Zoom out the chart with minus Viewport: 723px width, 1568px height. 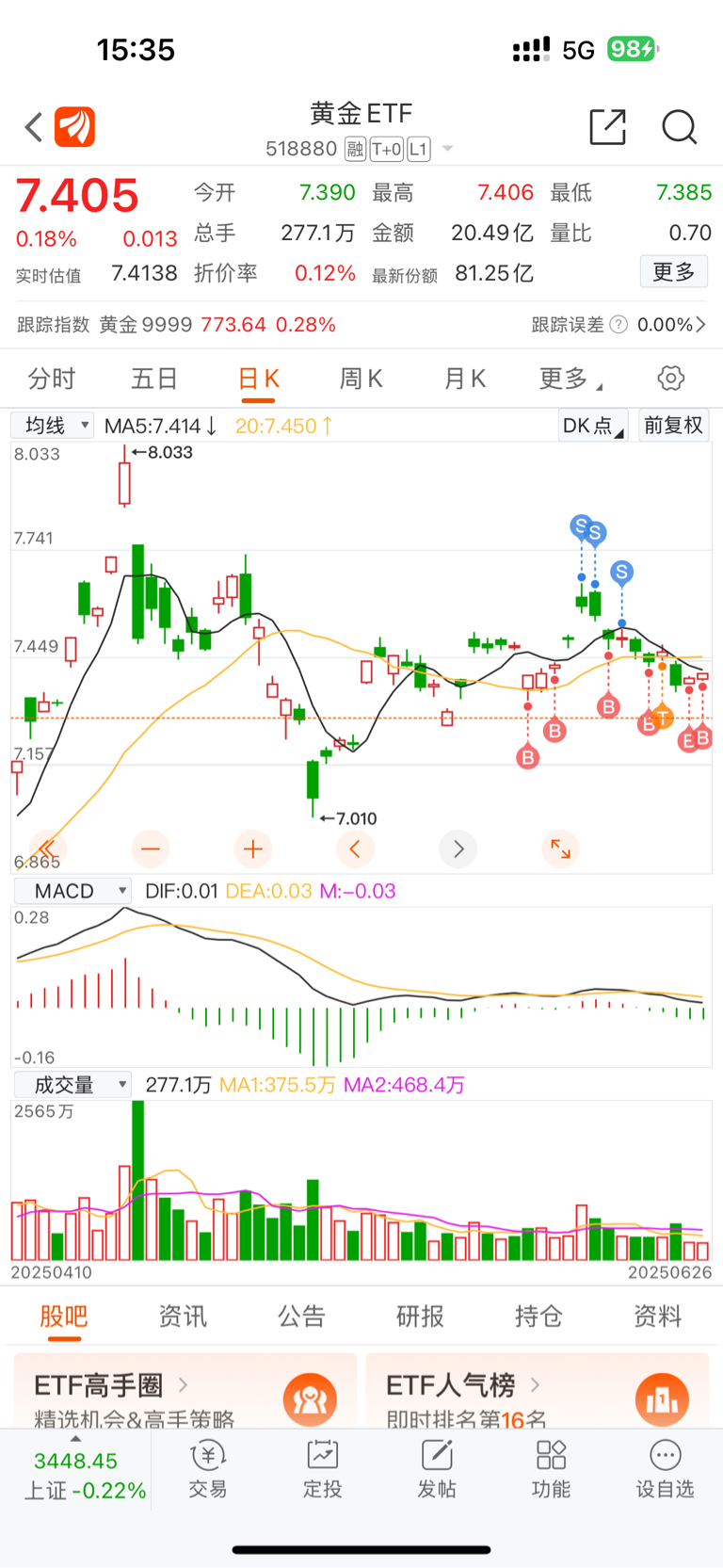point(151,849)
